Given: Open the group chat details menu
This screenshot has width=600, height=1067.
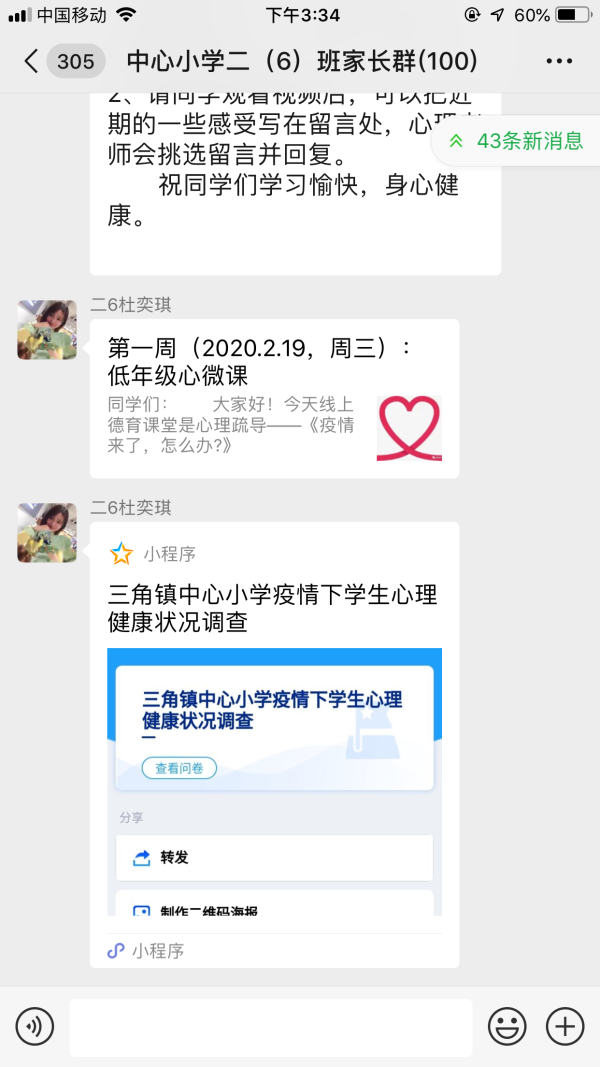Looking at the screenshot, I should (x=559, y=62).
